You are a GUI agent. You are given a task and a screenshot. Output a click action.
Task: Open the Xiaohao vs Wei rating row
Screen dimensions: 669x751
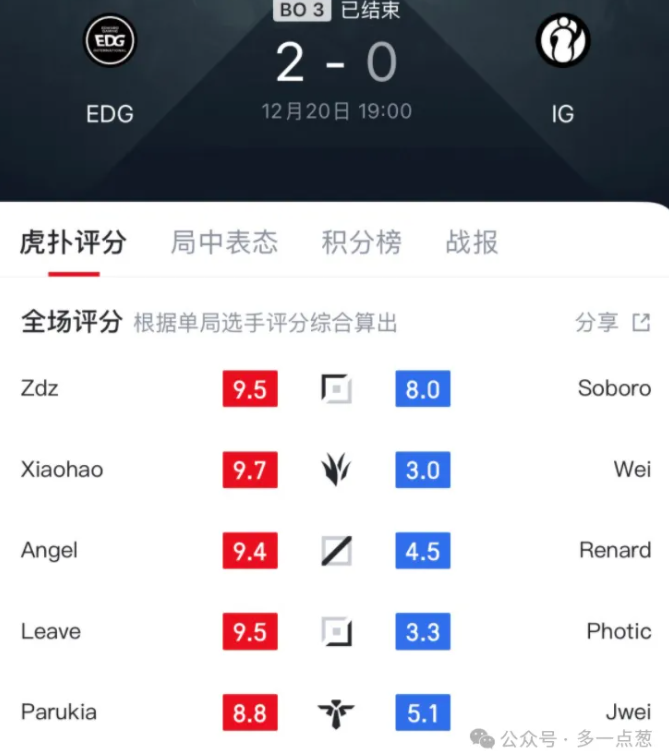(335, 470)
